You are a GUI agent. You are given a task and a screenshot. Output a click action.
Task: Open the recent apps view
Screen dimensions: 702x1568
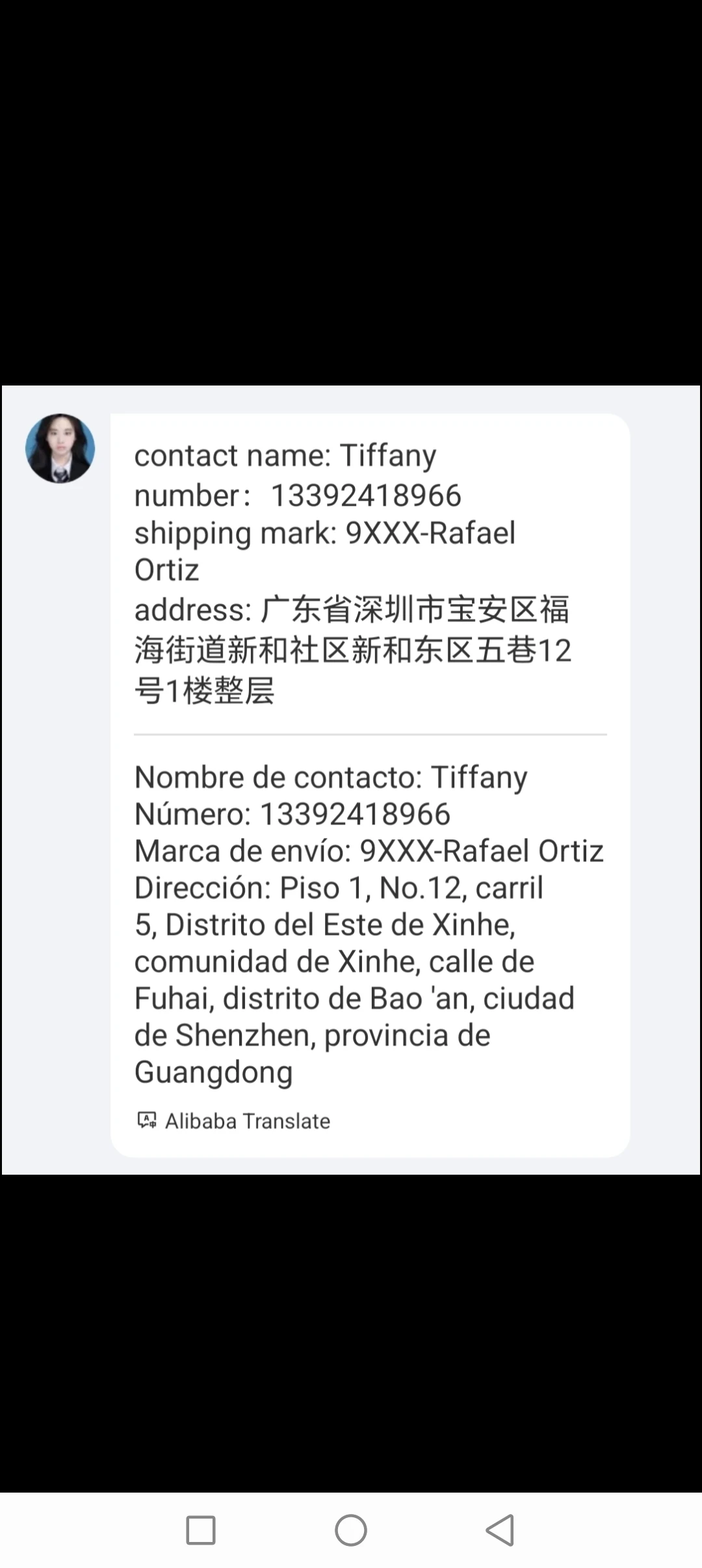pyautogui.click(x=201, y=1530)
